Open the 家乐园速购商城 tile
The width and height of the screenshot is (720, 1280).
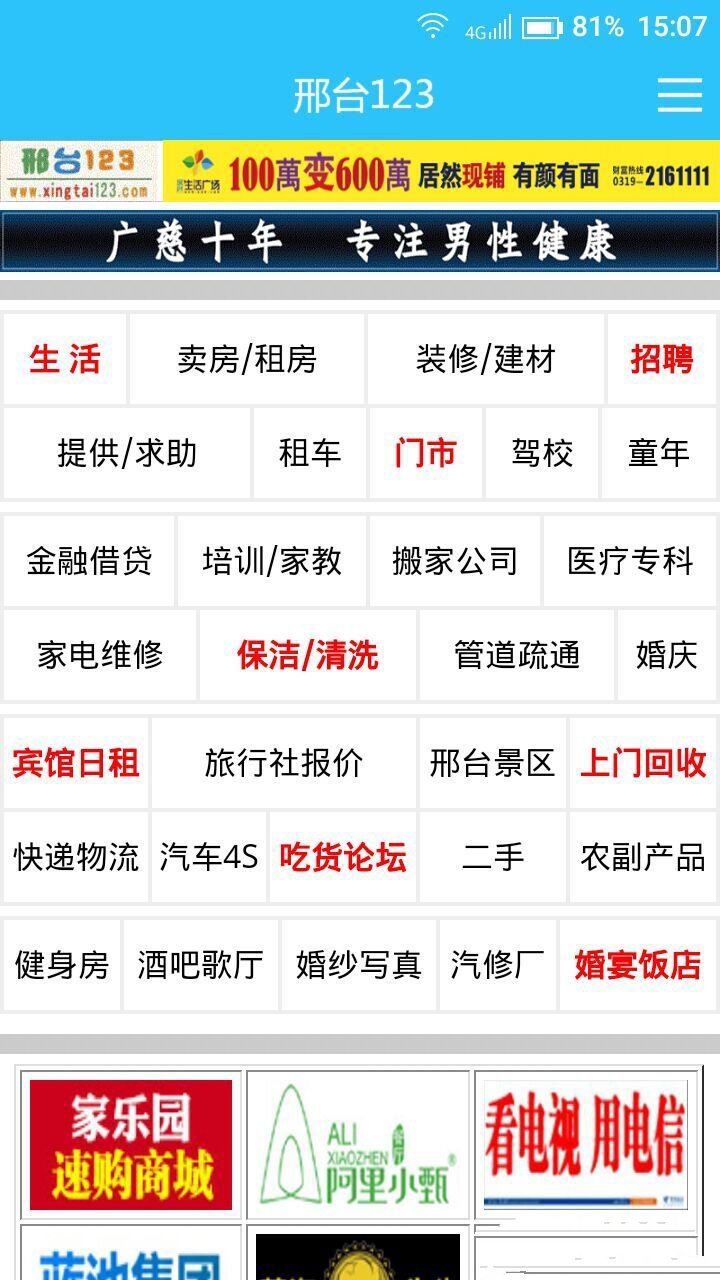[x=130, y=1144]
